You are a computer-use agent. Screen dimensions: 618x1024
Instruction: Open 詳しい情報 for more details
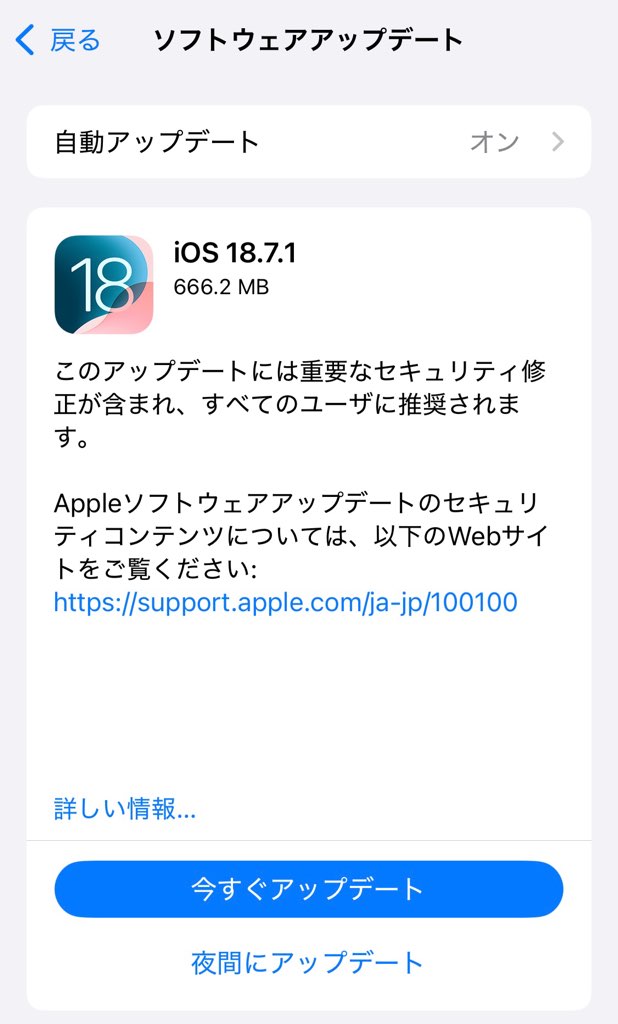coord(124,809)
